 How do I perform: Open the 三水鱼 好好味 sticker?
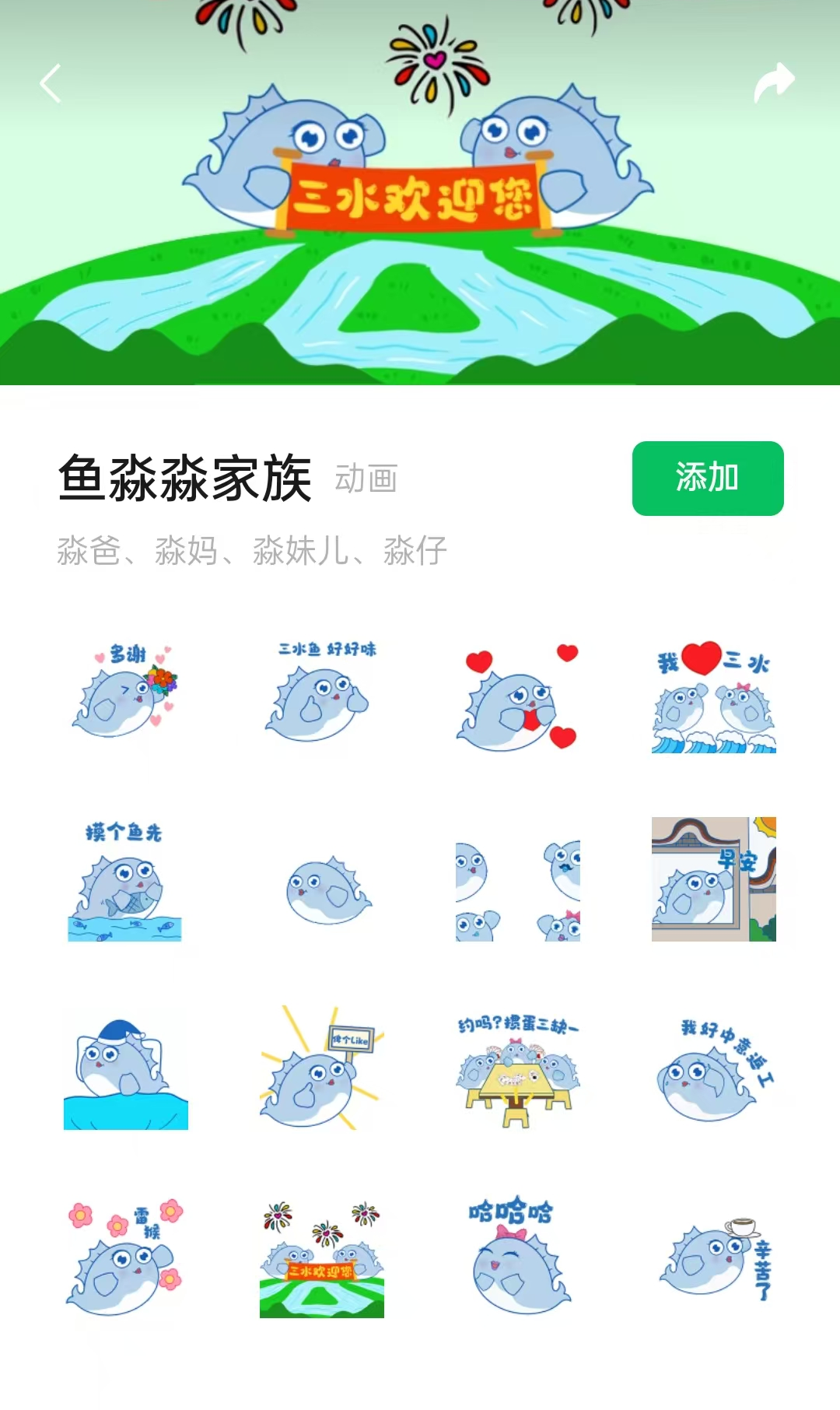(322, 692)
